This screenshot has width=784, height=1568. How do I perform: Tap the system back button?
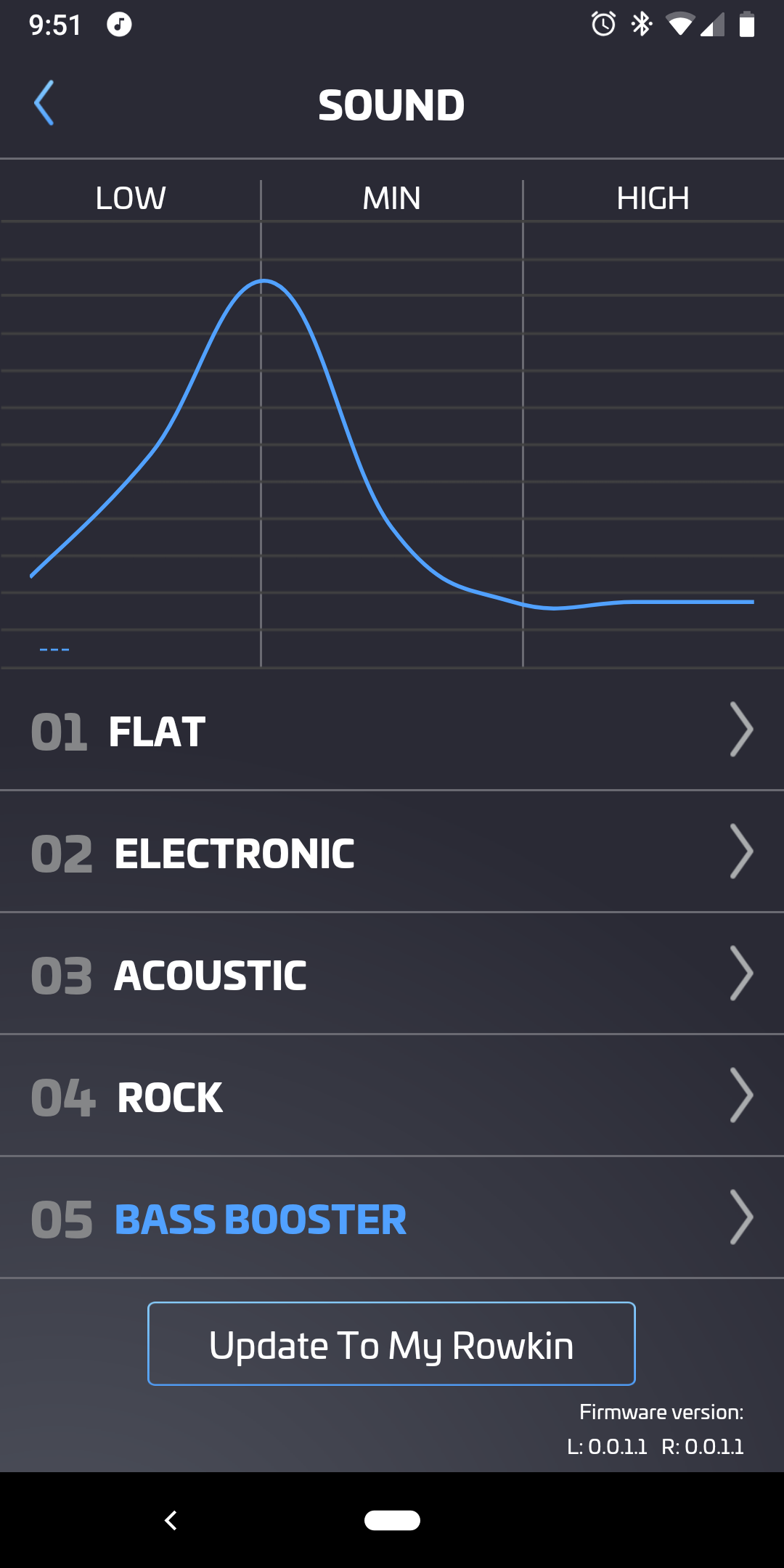click(171, 1520)
